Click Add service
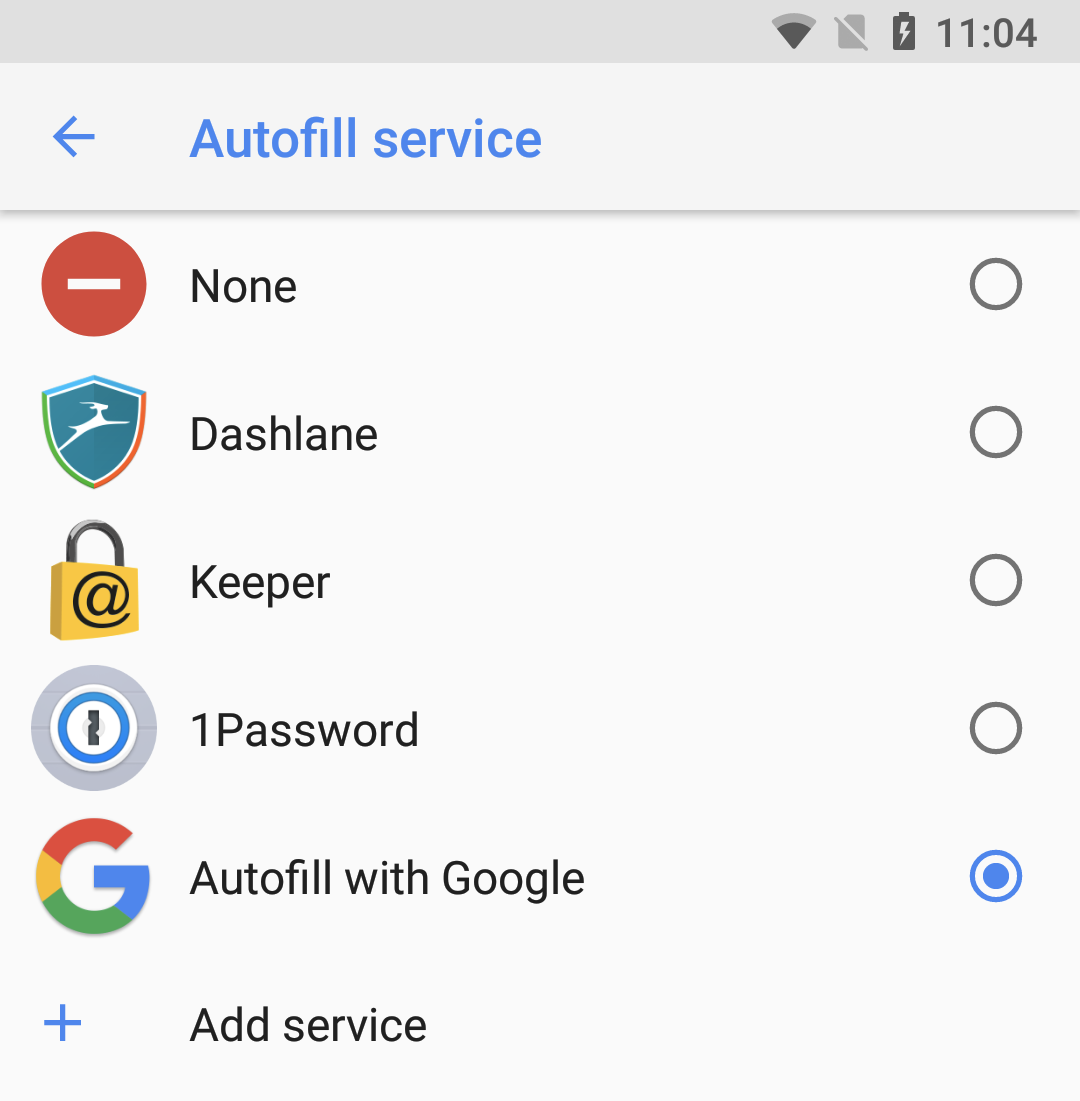The height and width of the screenshot is (1101, 1080). pyautogui.click(x=307, y=1023)
